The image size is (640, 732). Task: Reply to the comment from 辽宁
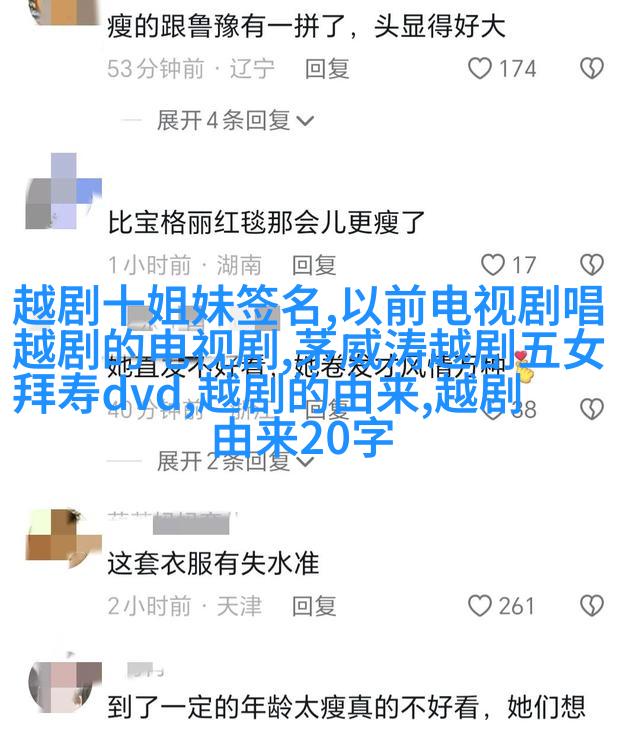click(327, 69)
